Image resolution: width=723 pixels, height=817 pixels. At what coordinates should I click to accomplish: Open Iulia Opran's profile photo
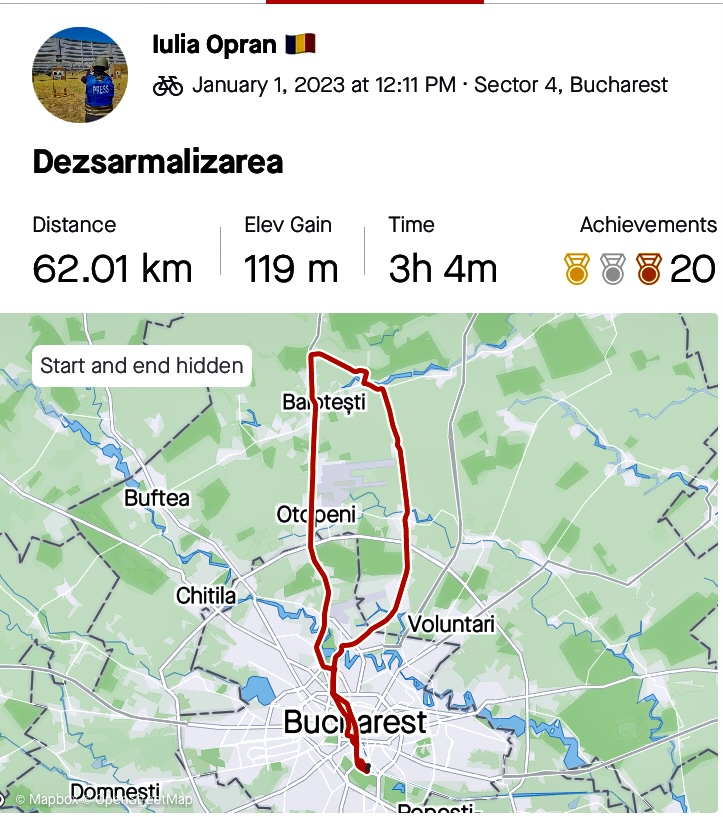tap(80, 75)
